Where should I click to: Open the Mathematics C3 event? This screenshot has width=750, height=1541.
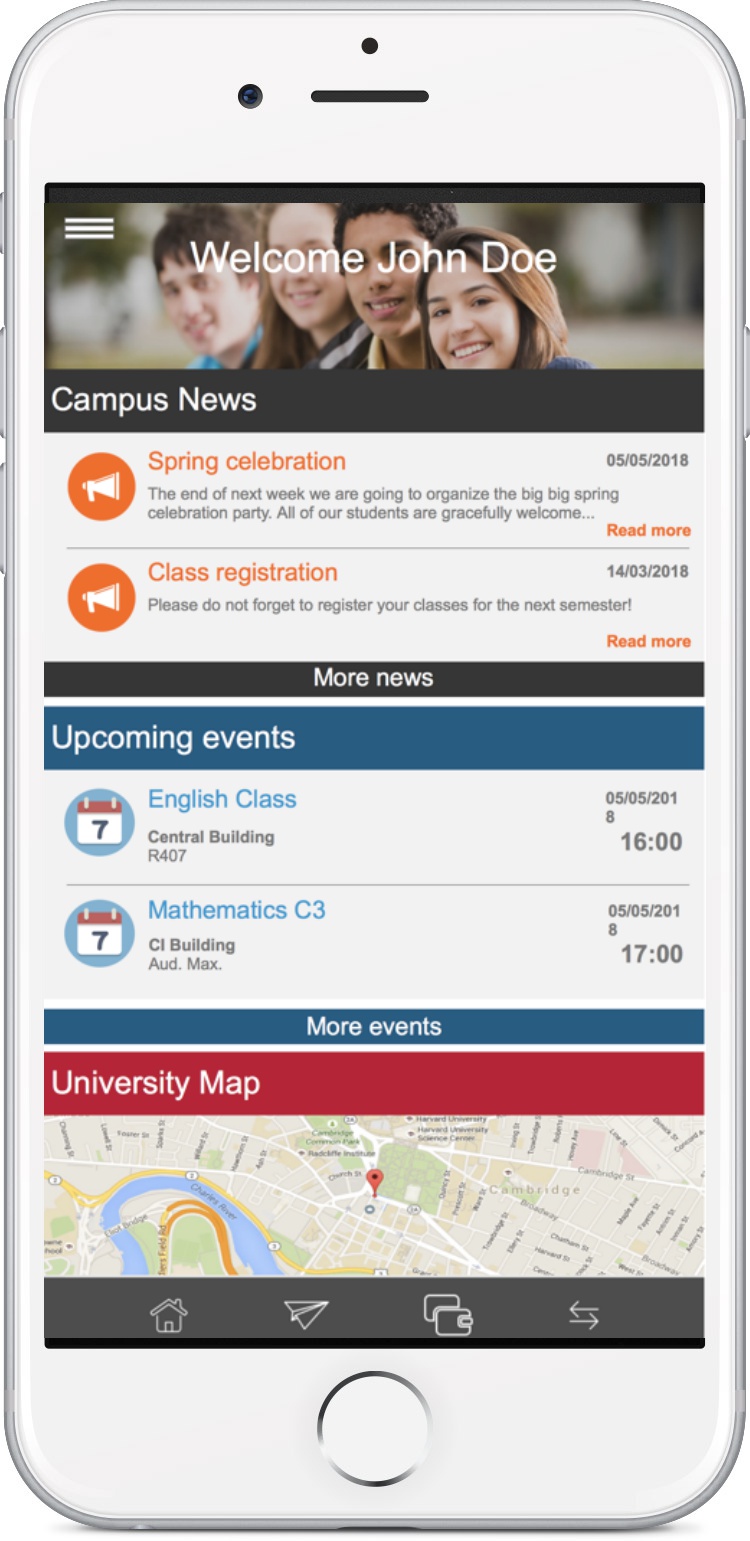click(236, 911)
